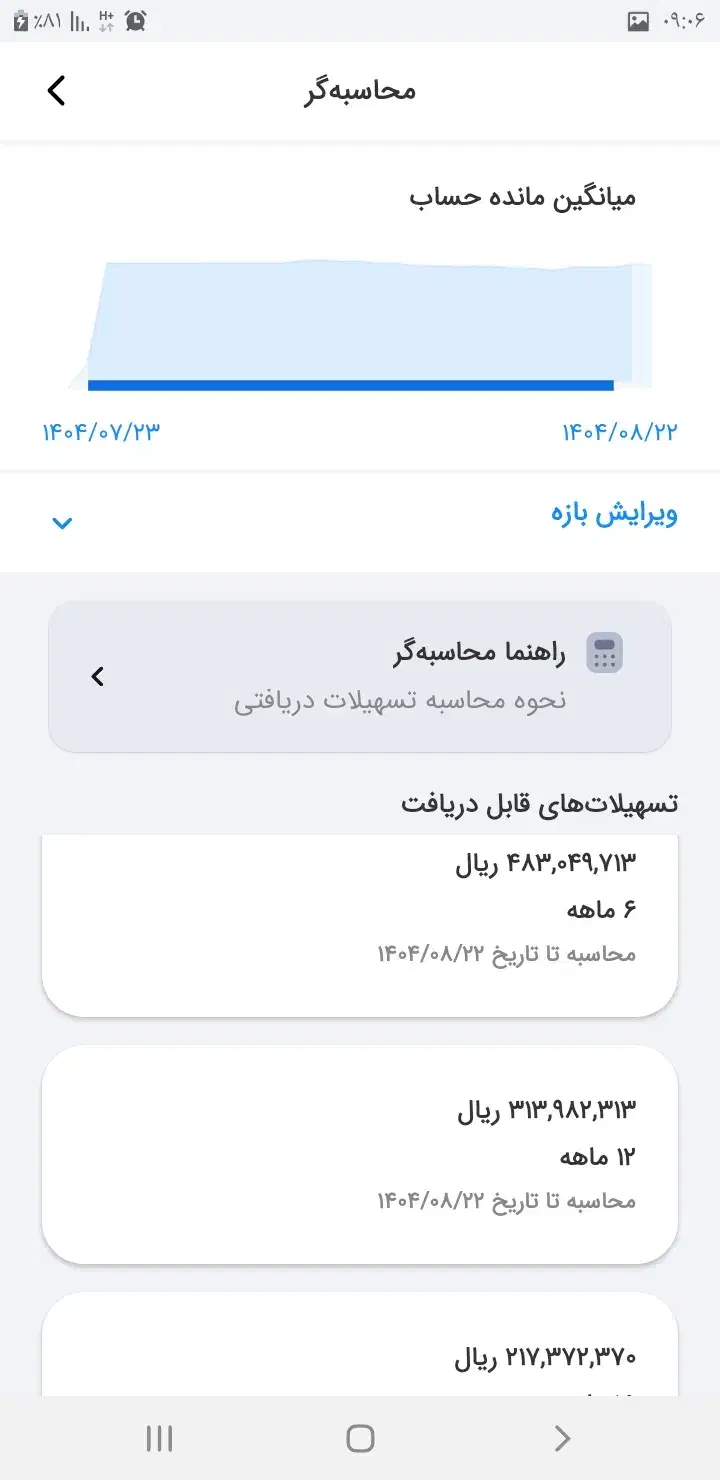
Task: Tap the میانگین مانده حساب balance chart
Action: pyautogui.click(x=360, y=320)
